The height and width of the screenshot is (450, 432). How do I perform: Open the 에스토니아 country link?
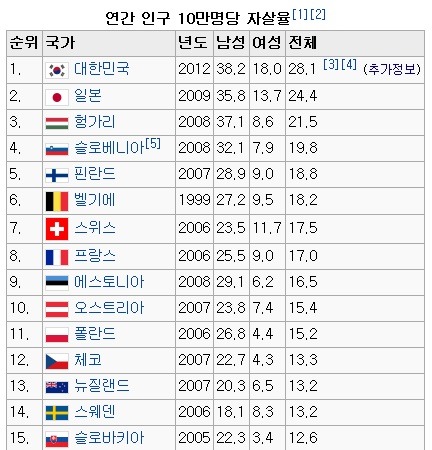pyautogui.click(x=109, y=282)
